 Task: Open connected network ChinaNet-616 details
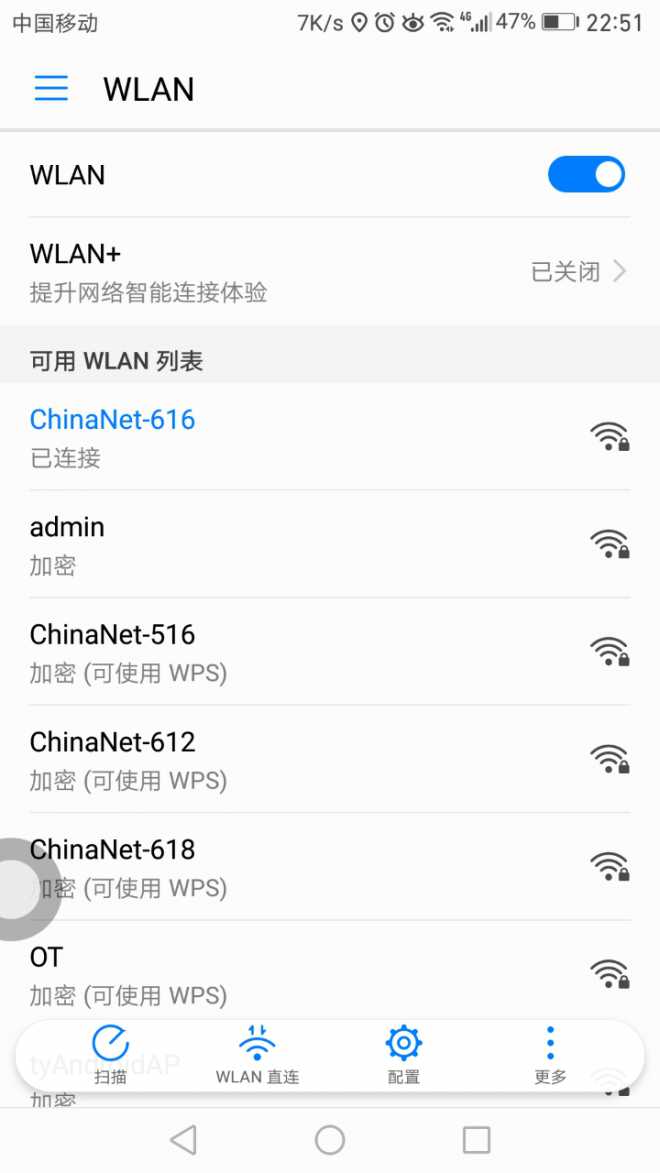[330, 437]
